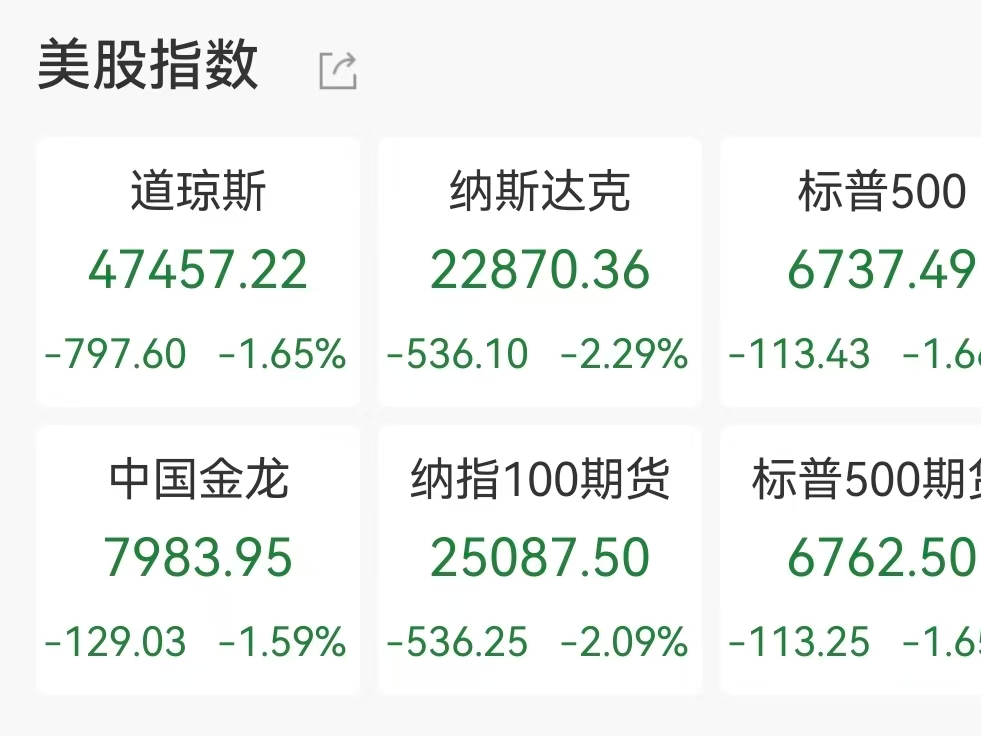The width and height of the screenshot is (981, 736).
Task: Open the 道琼斯 index card
Action: pyautogui.click(x=198, y=272)
